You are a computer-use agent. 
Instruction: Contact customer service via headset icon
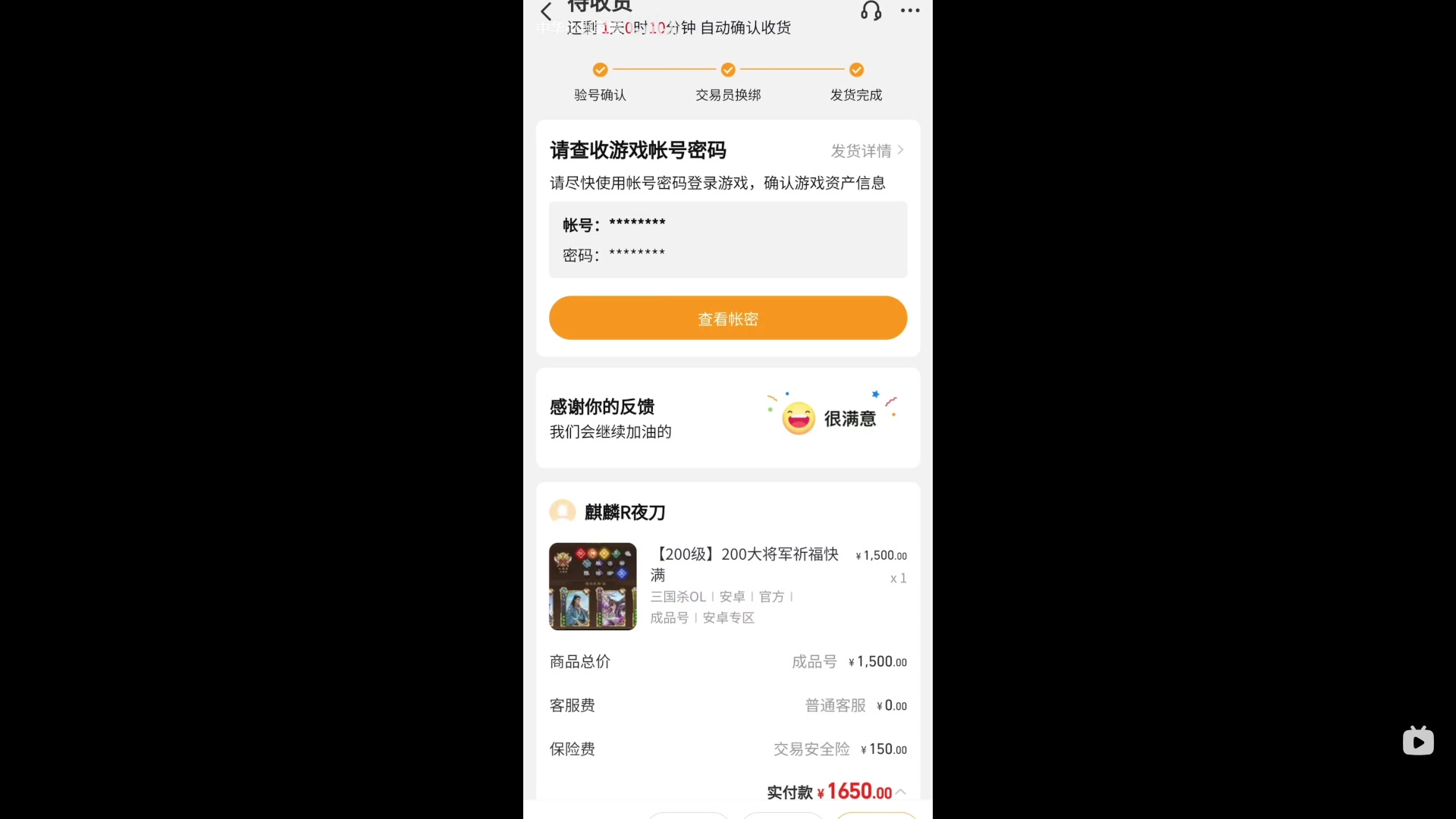(871, 11)
